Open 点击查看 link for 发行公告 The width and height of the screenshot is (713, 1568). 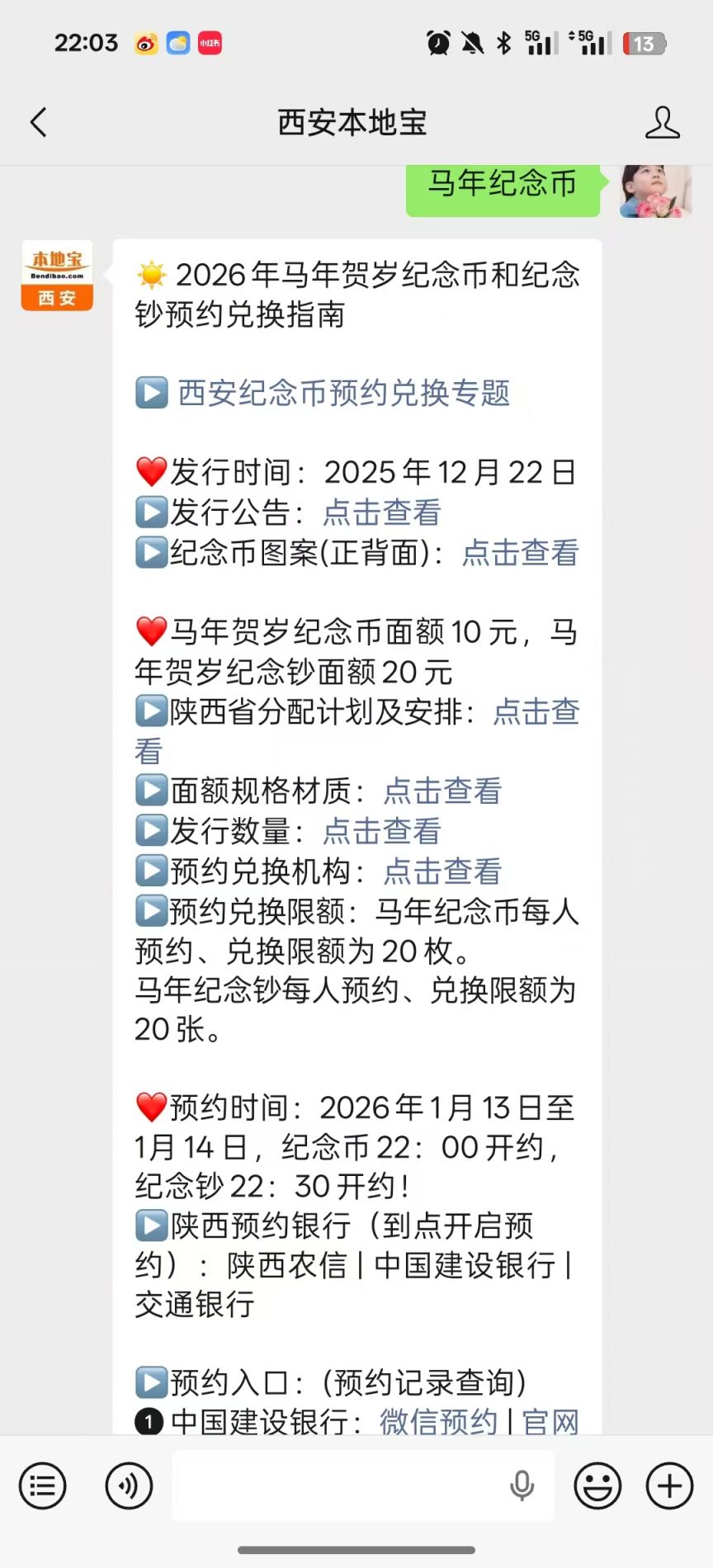click(382, 512)
